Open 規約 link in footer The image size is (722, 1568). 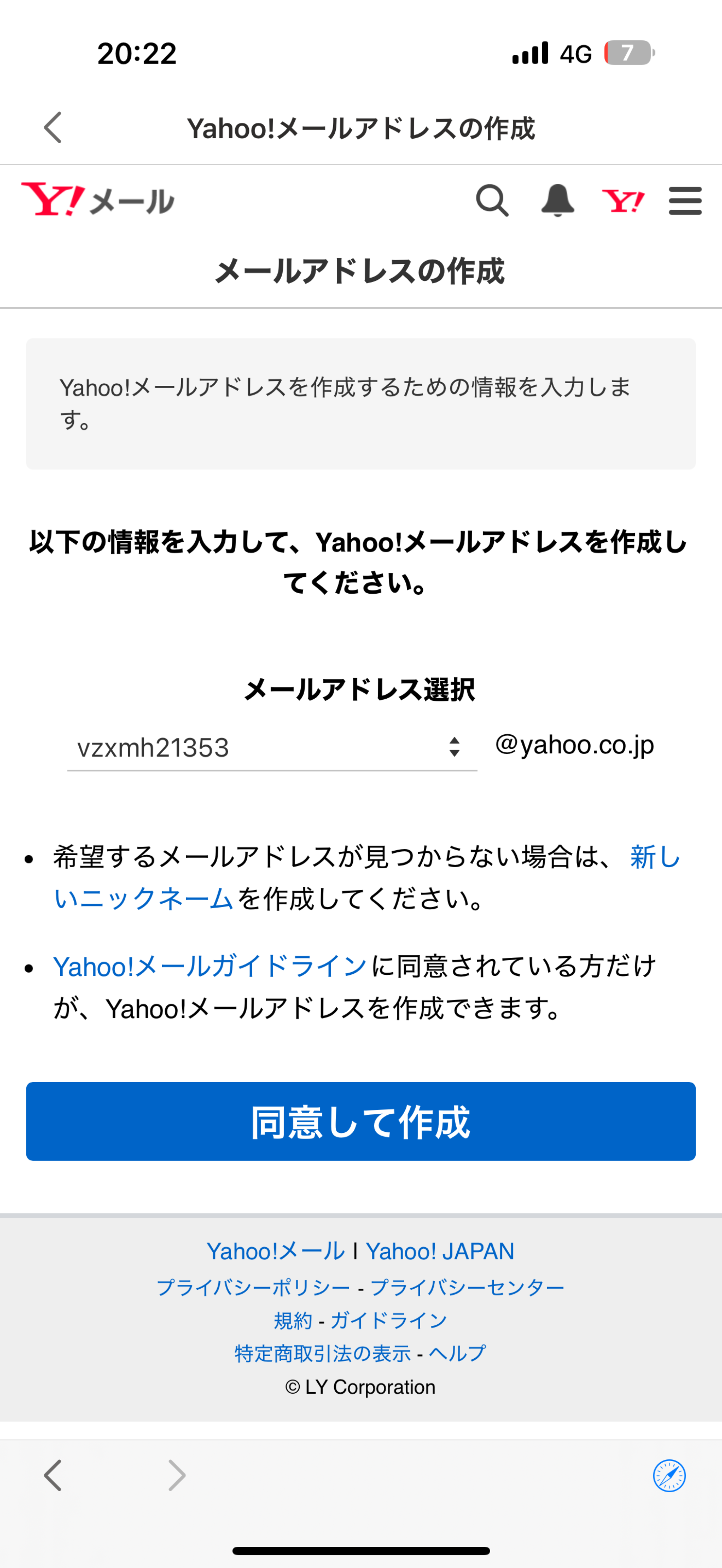tap(293, 1321)
